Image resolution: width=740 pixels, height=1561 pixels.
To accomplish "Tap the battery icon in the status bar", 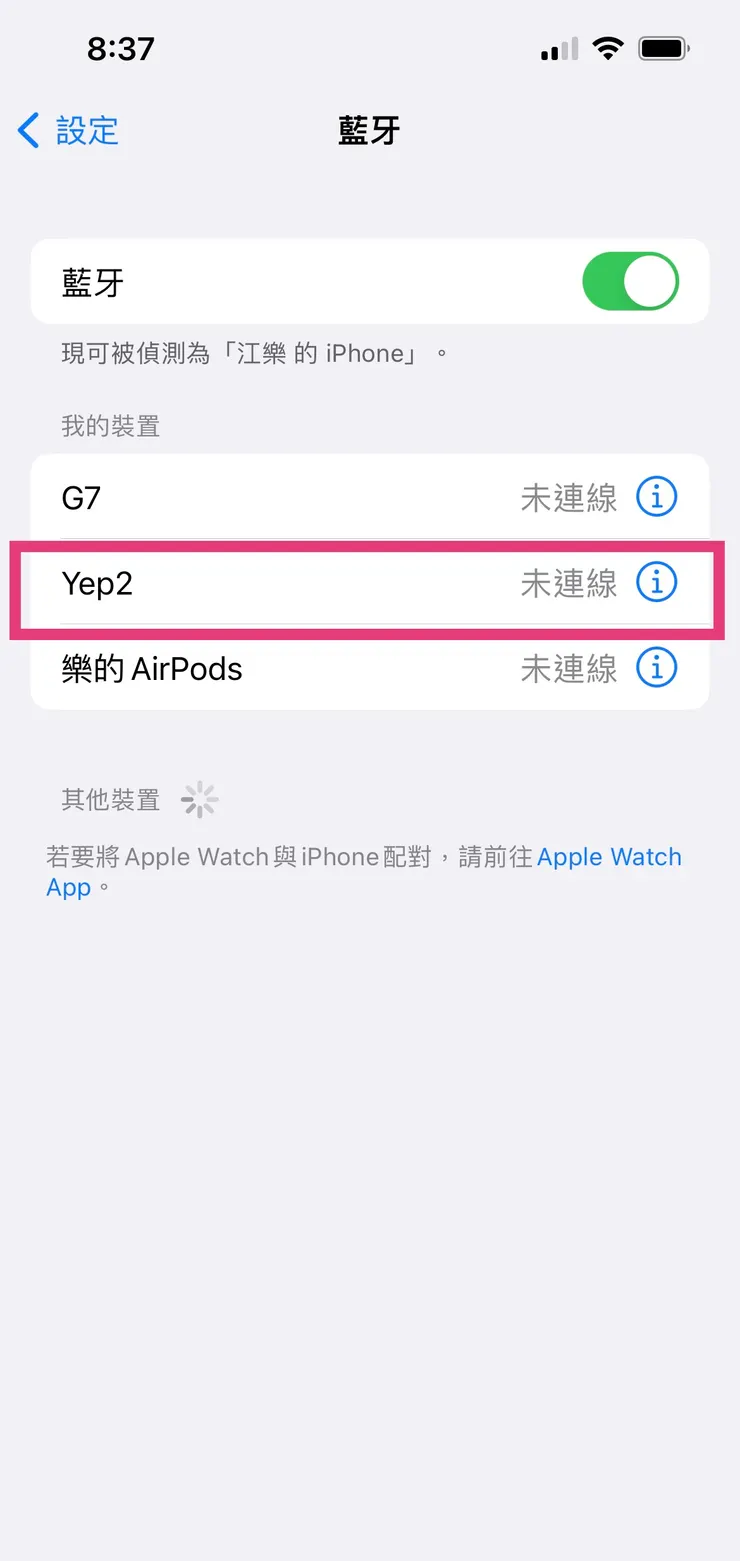I will pyautogui.click(x=663, y=48).
